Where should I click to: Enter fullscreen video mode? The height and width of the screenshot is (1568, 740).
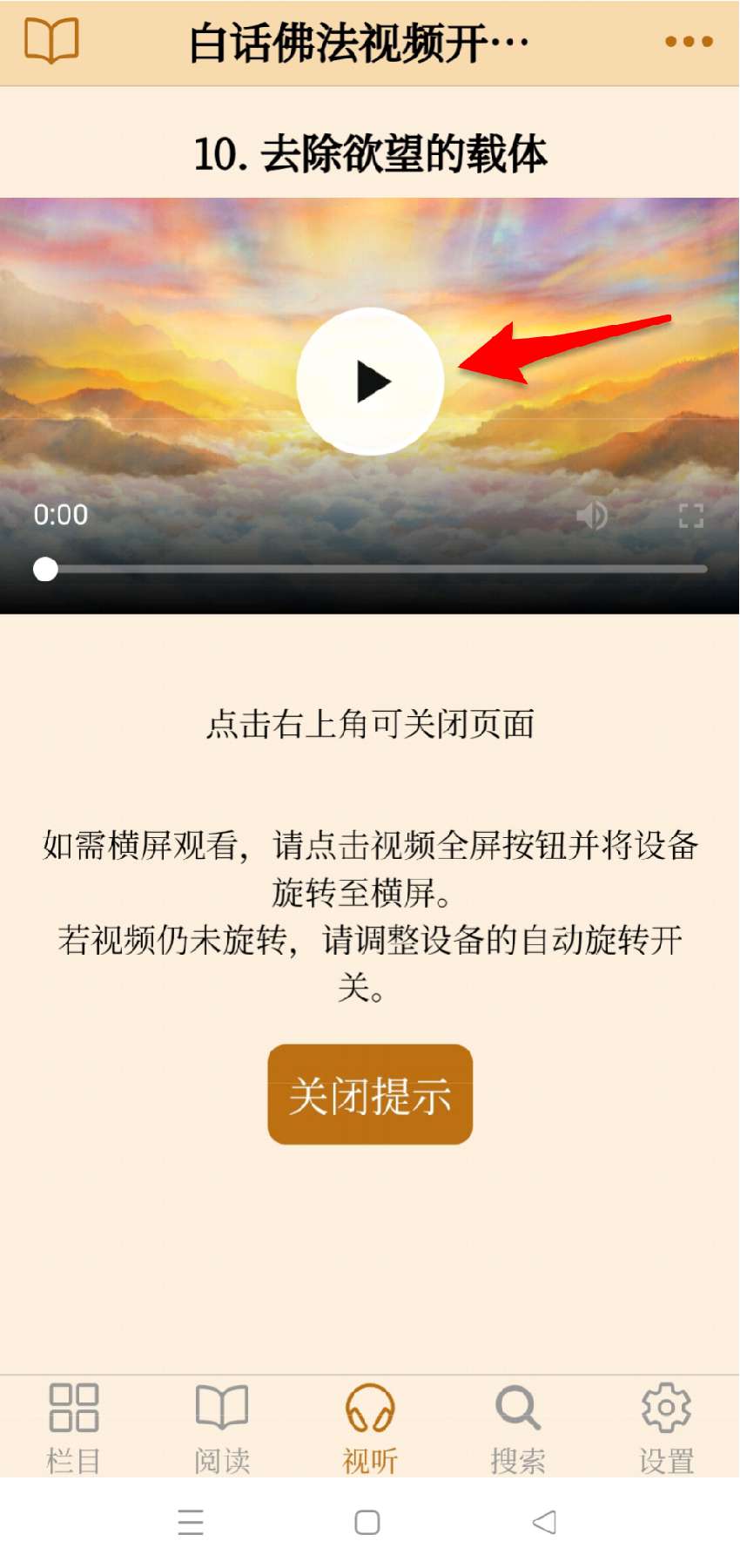pos(691,516)
